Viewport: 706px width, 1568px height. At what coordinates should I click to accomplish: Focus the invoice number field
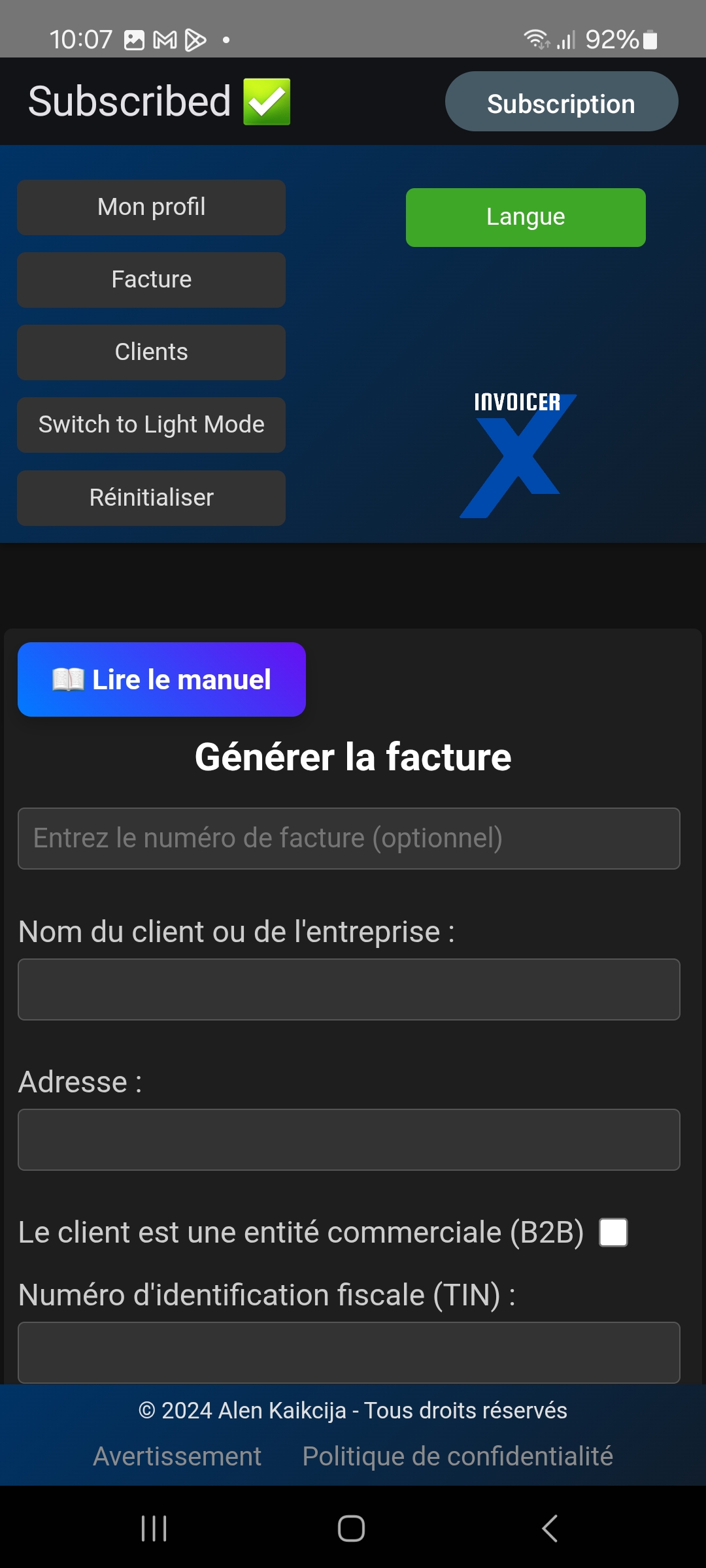[x=348, y=838]
